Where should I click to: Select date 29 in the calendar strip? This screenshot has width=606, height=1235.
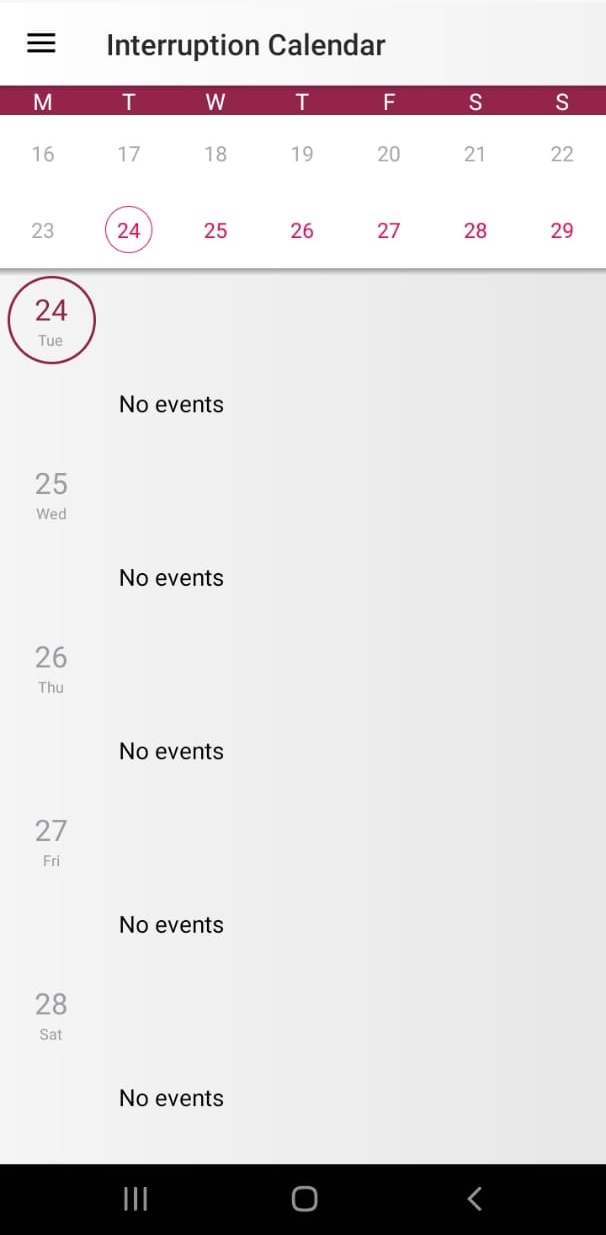click(x=562, y=230)
